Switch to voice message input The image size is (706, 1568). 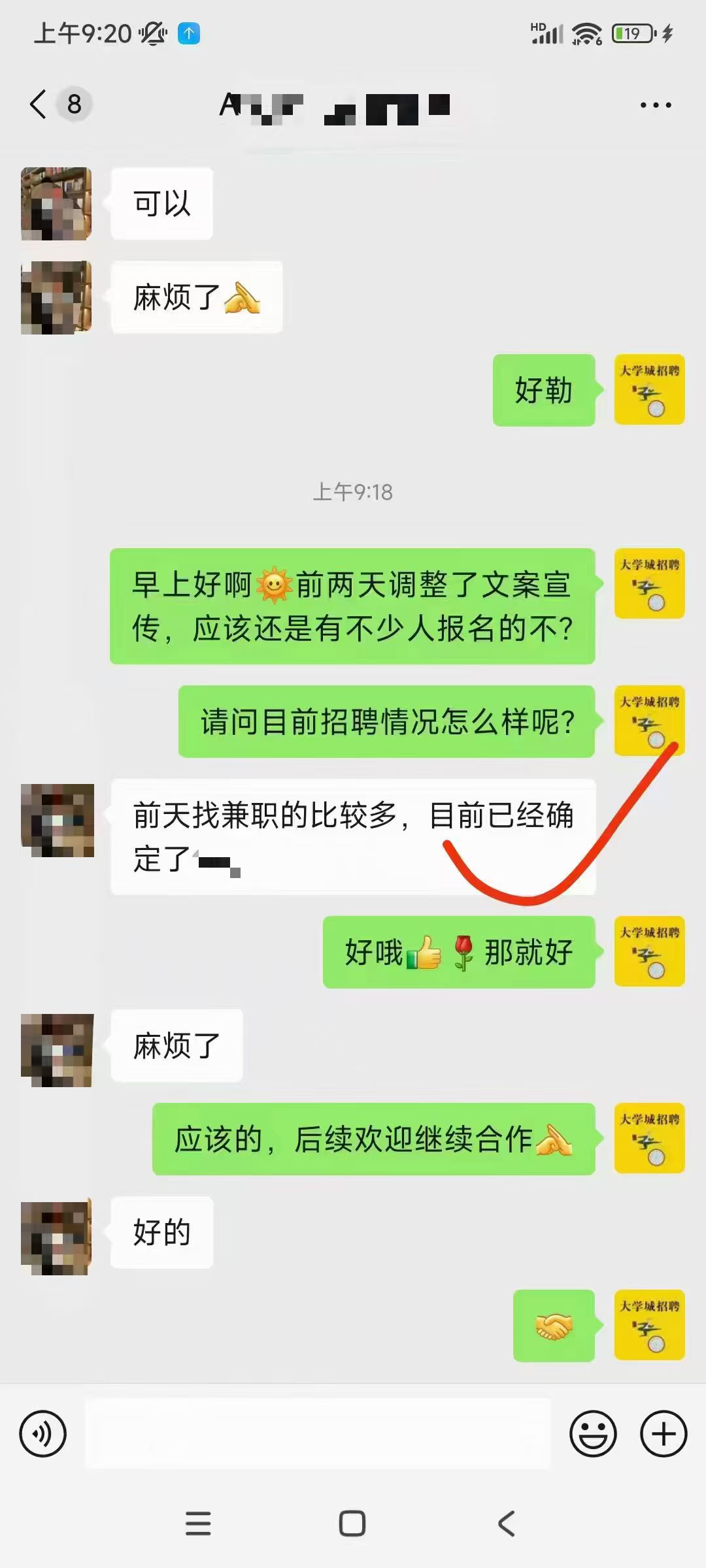coord(43,1434)
